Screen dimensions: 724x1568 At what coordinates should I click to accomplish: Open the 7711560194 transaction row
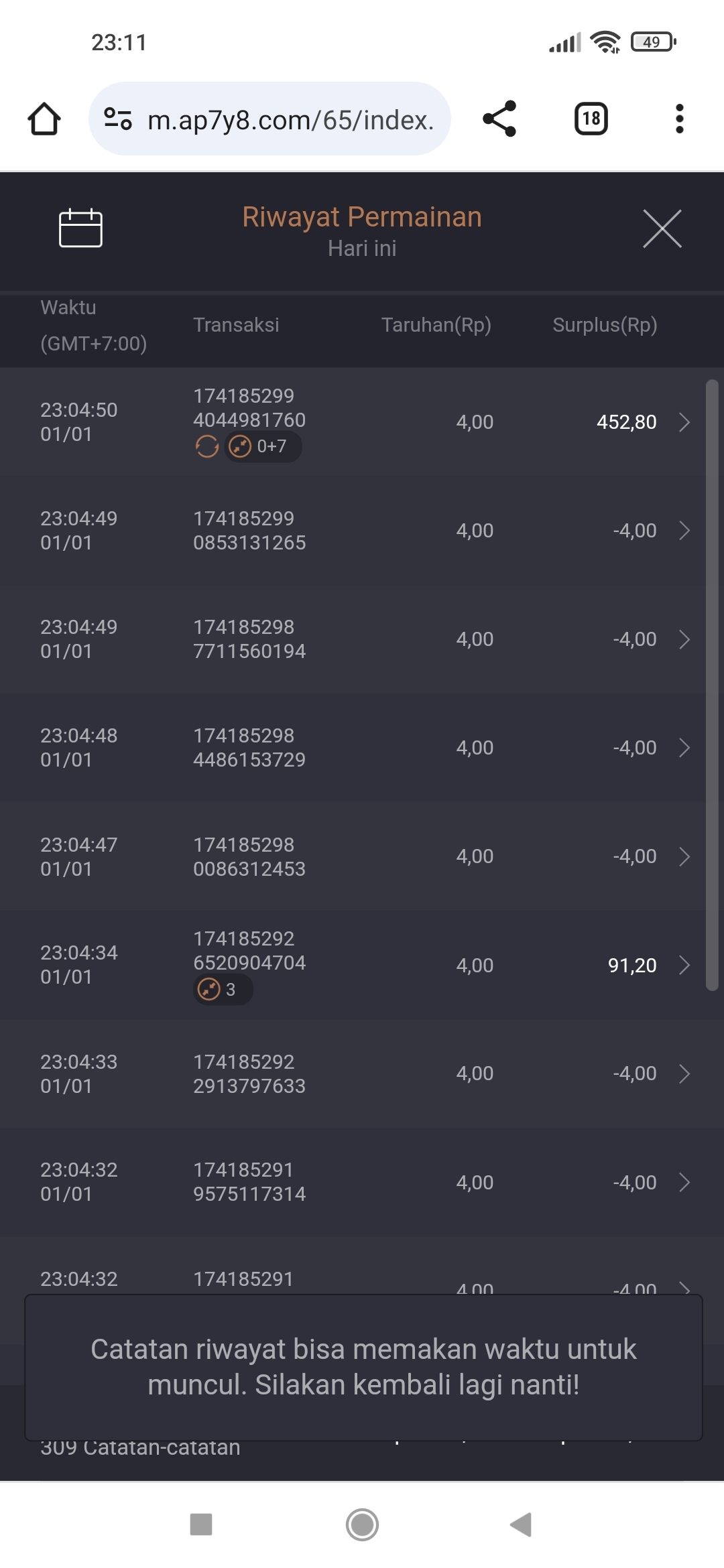point(684,639)
